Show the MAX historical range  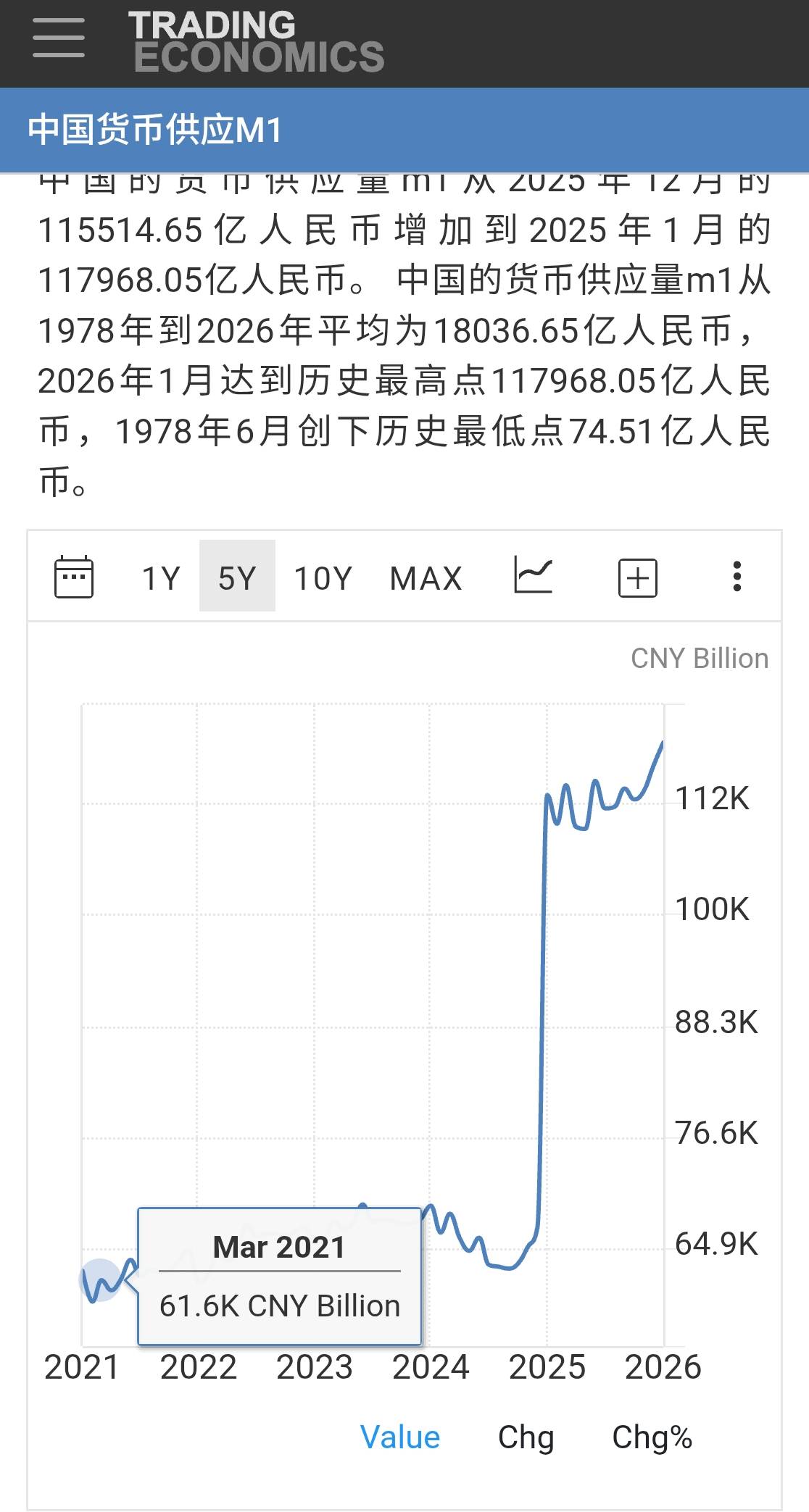tap(426, 578)
